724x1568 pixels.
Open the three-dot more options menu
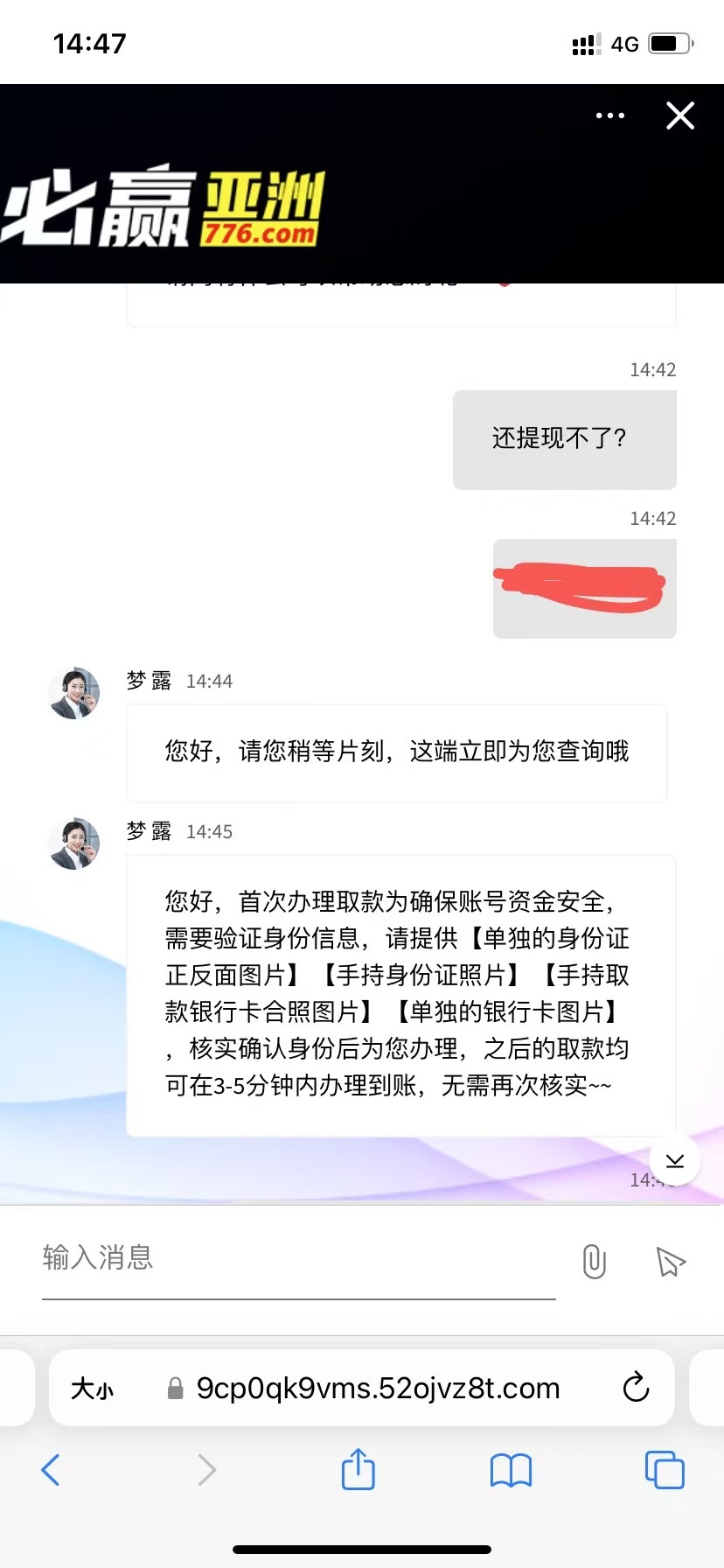point(609,115)
